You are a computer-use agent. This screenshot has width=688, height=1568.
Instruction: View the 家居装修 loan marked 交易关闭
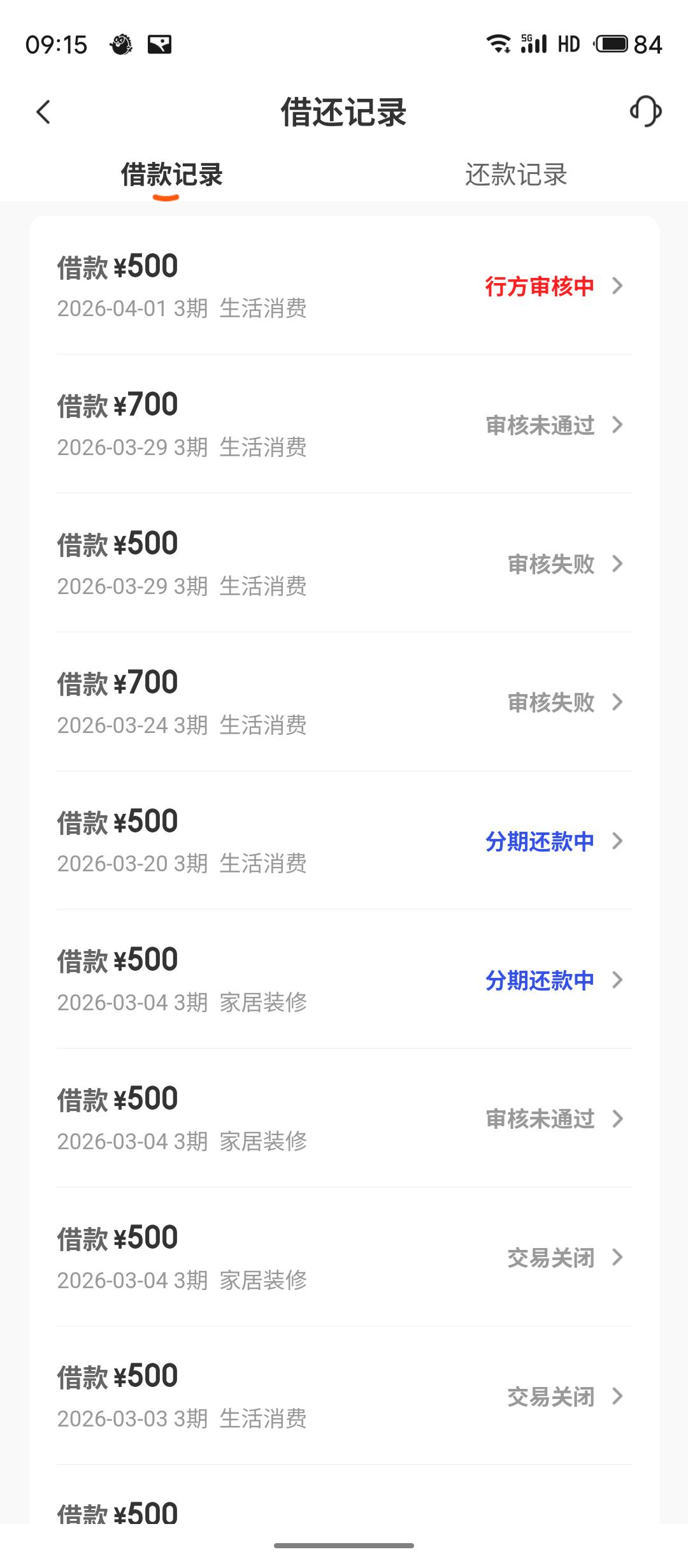[x=344, y=1258]
